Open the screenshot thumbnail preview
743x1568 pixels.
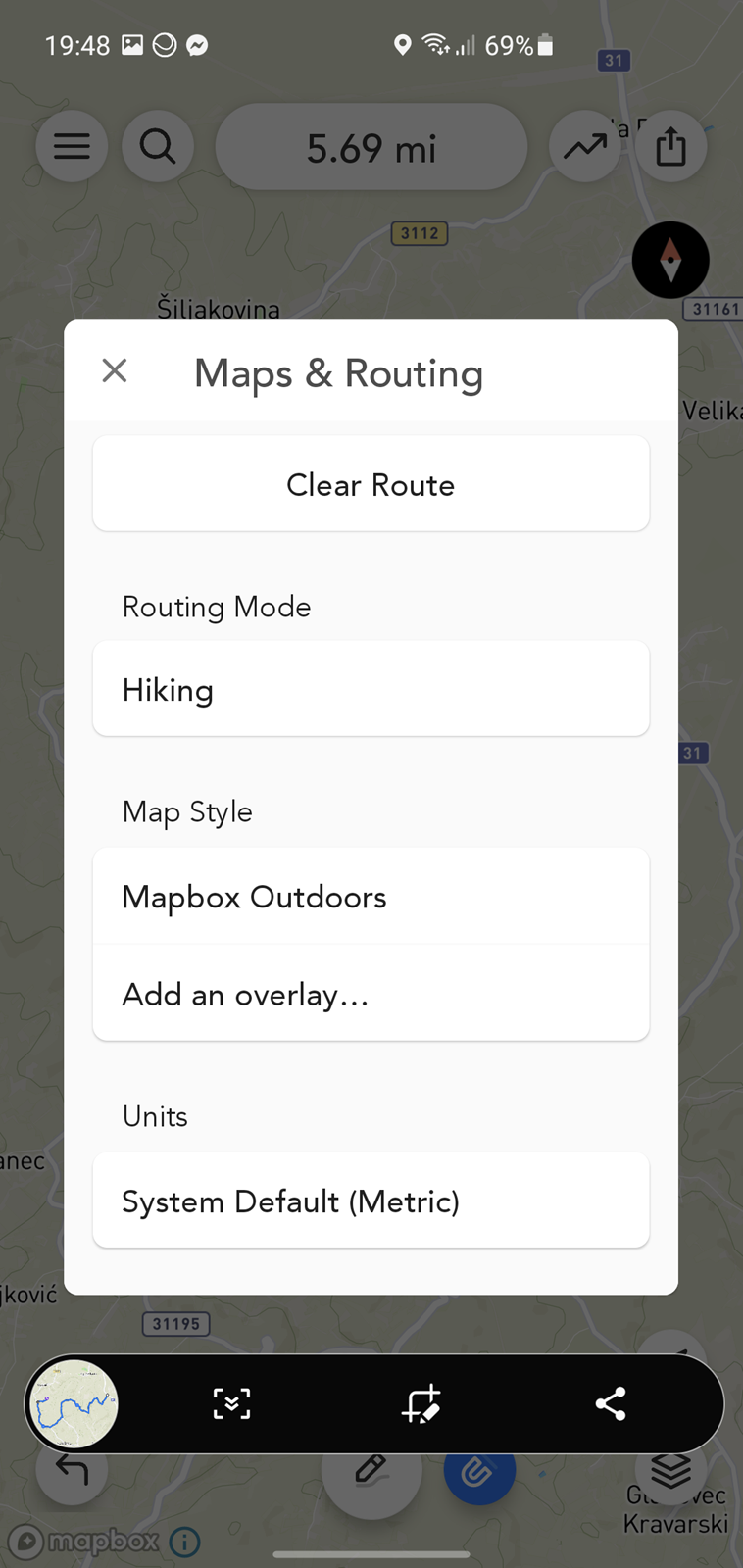[x=74, y=1404]
